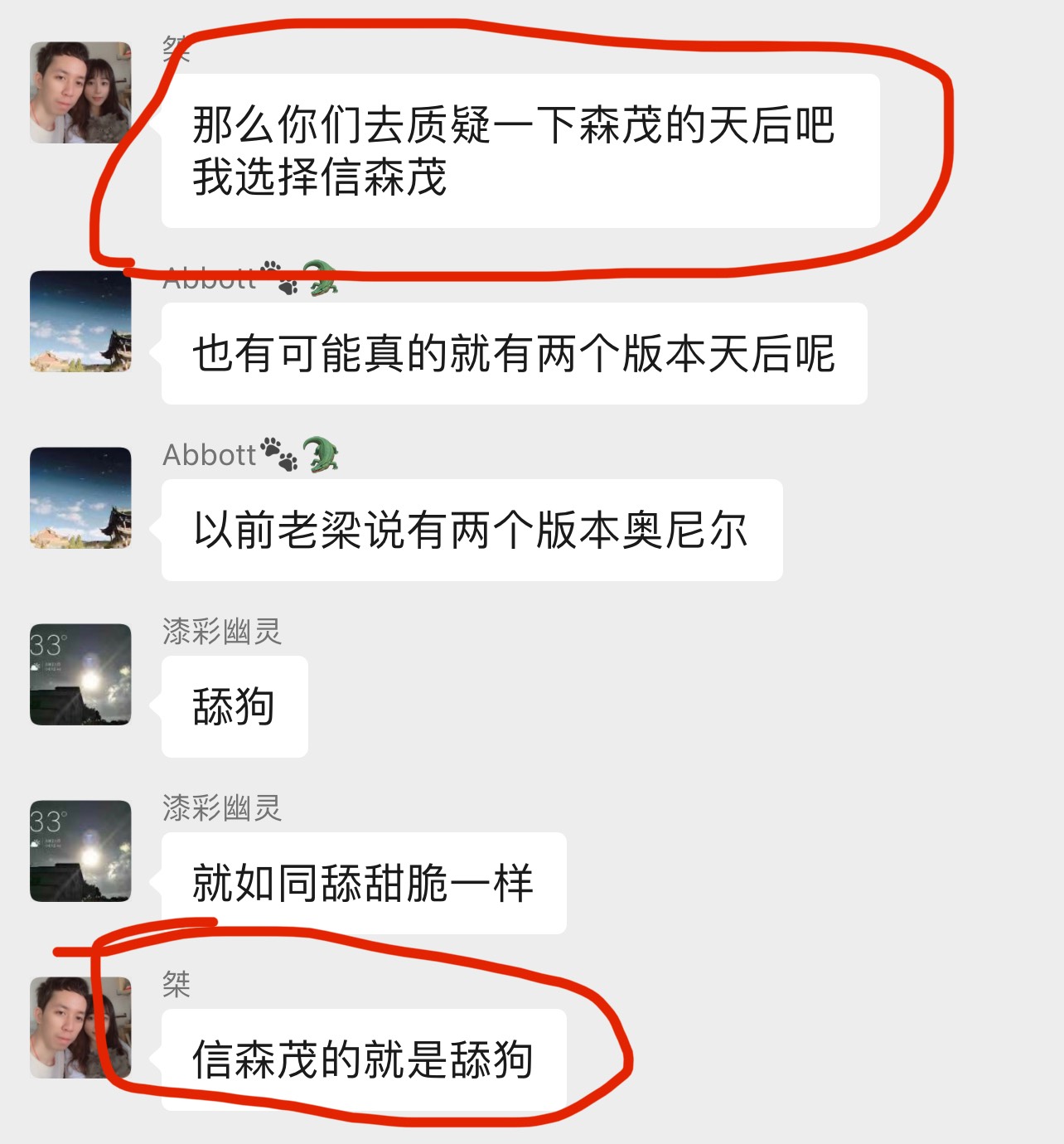Open Abbott's avatar beside the 老梁 message
Image resolution: width=1064 pixels, height=1144 pixels.
tap(80, 497)
